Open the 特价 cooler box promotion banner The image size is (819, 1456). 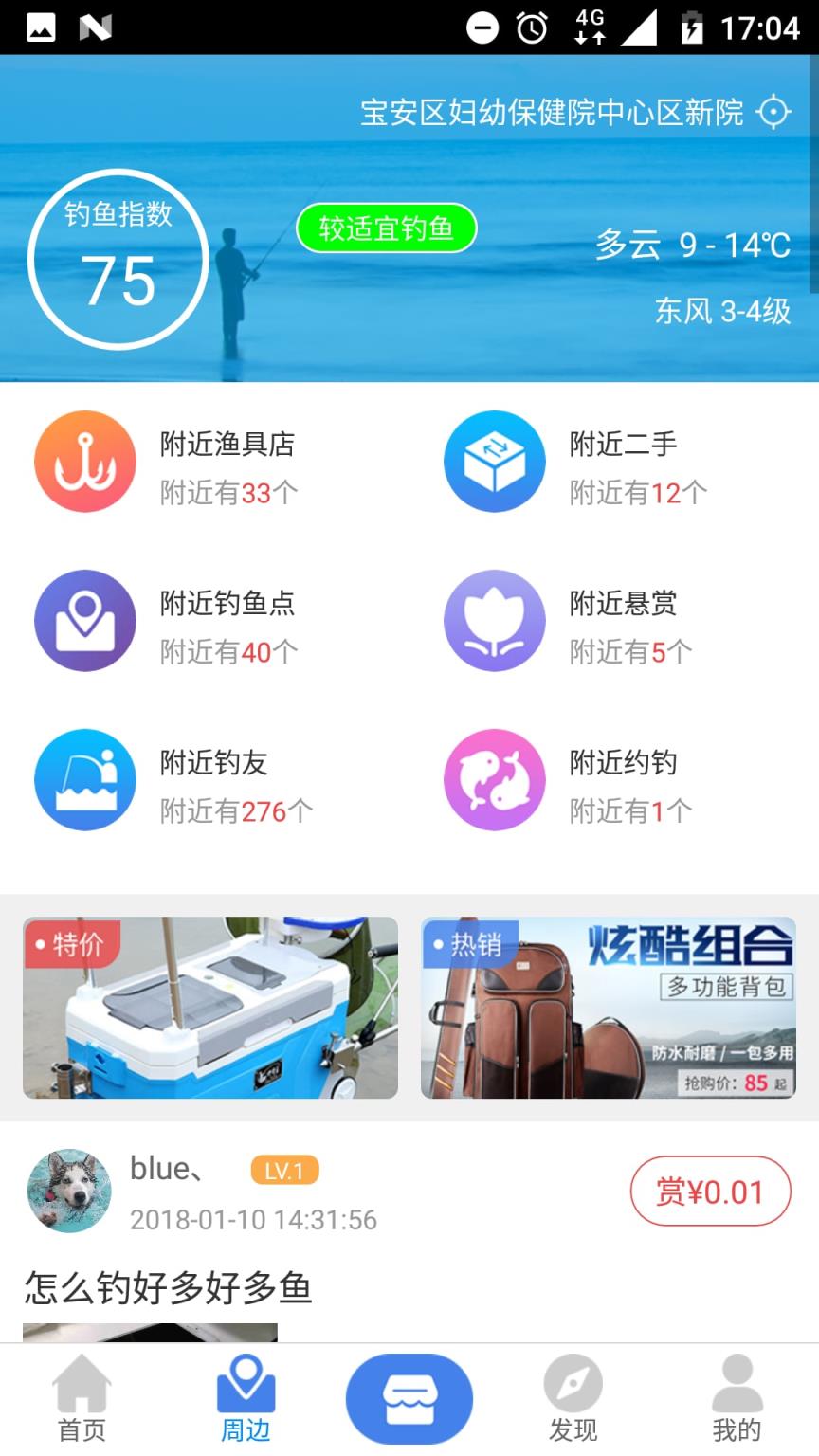point(210,1007)
